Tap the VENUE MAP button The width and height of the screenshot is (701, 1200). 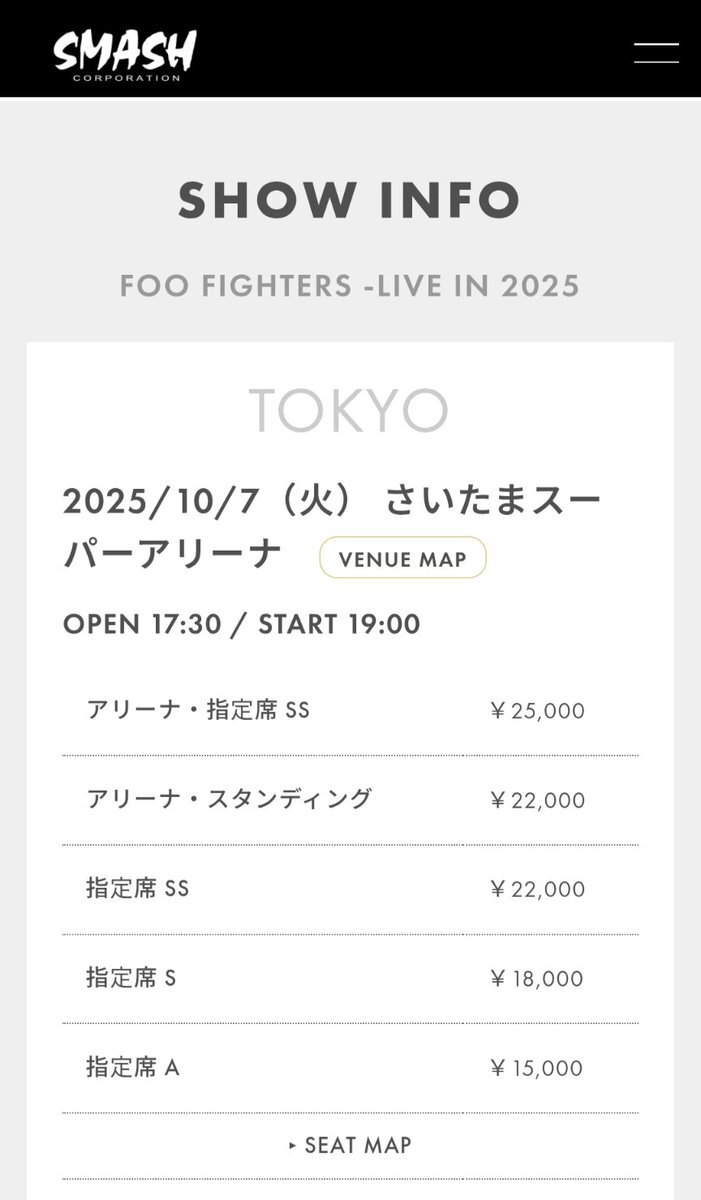pyautogui.click(x=402, y=558)
